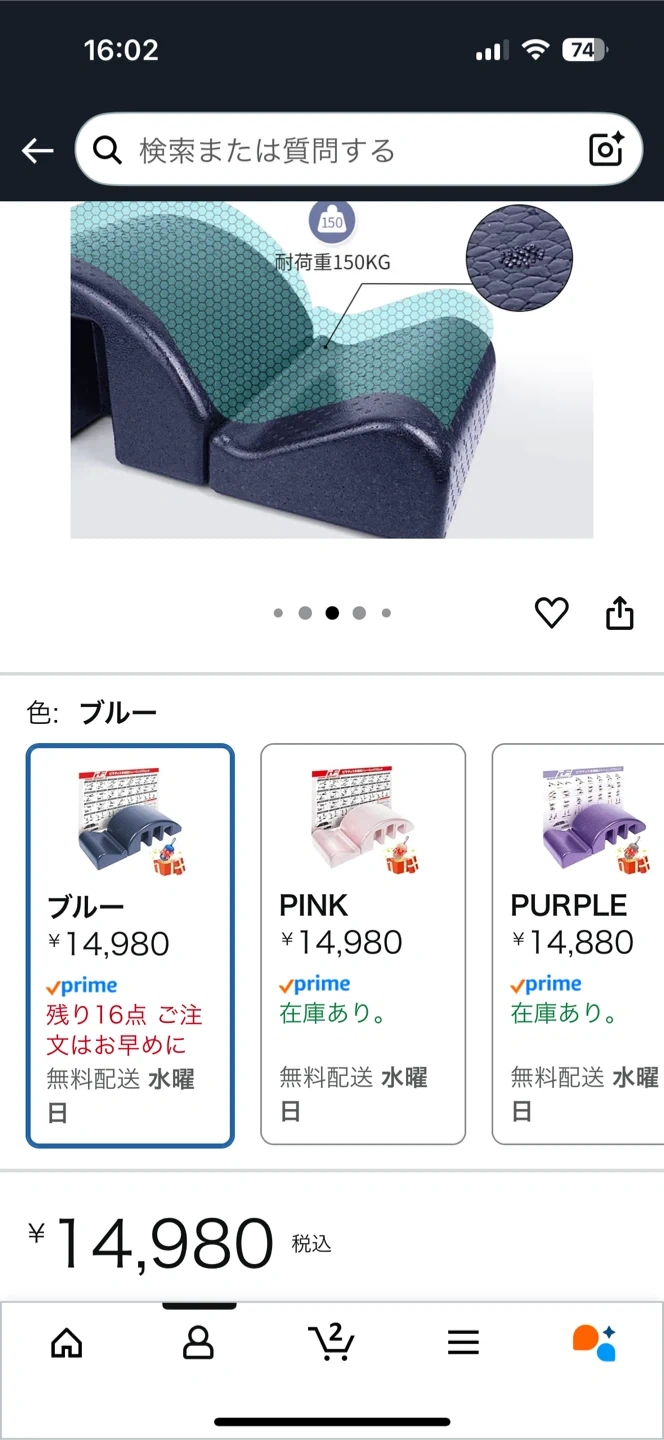This screenshot has height=1440, width=664.
Task: Choose the PINK color option
Action: tap(363, 945)
